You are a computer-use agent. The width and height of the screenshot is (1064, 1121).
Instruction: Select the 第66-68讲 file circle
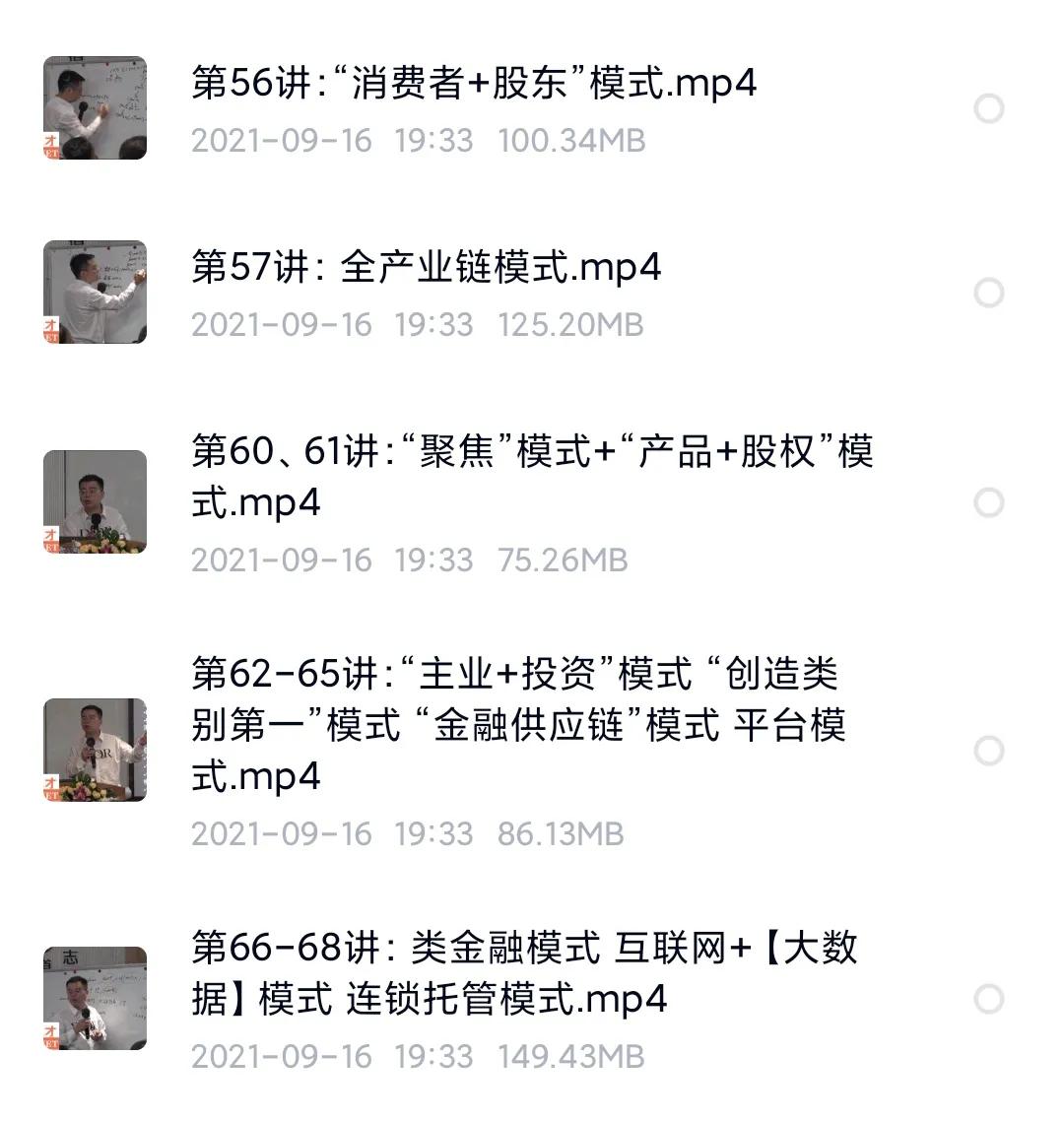pyautogui.click(x=988, y=998)
